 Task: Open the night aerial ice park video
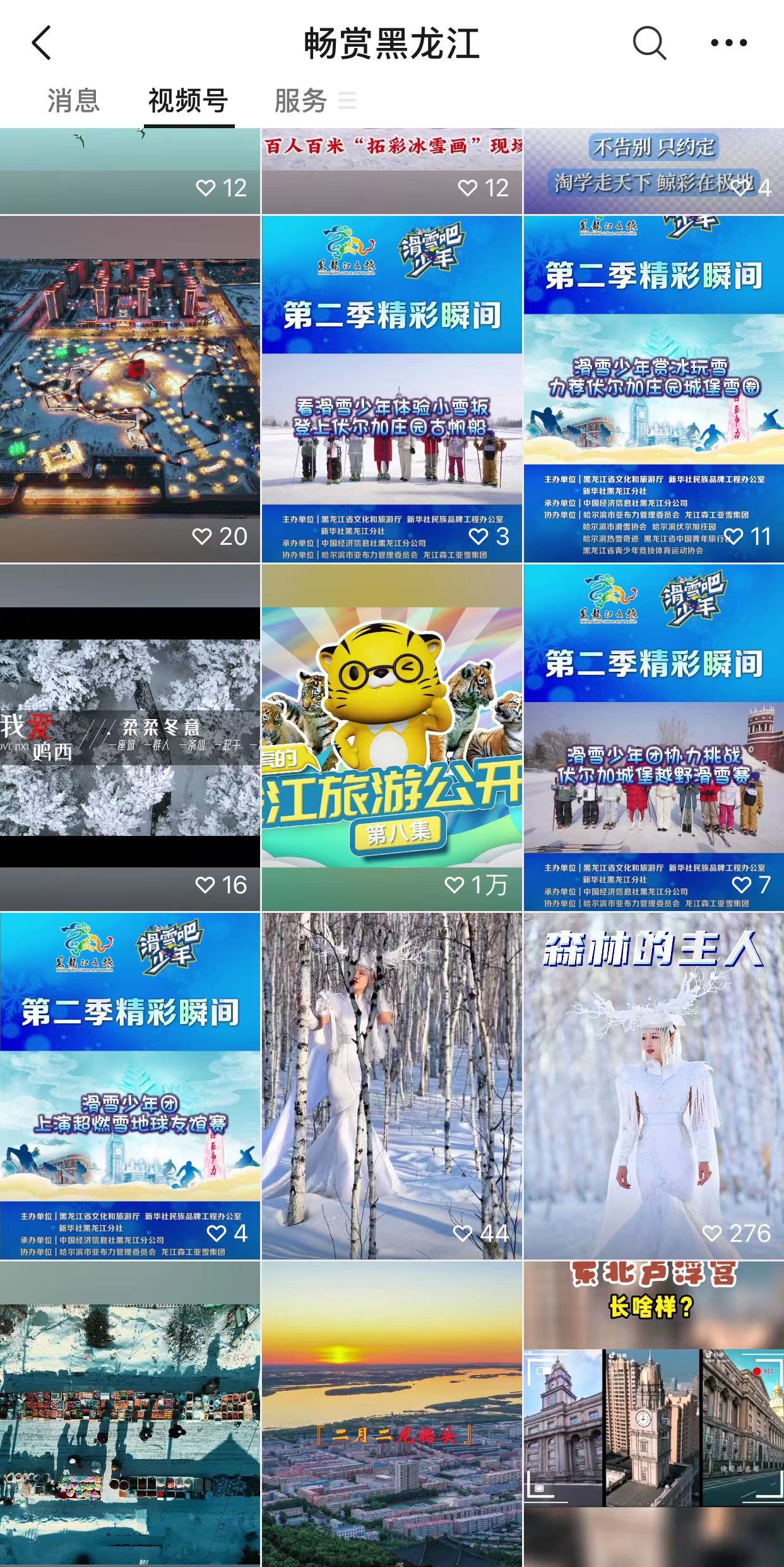click(130, 388)
